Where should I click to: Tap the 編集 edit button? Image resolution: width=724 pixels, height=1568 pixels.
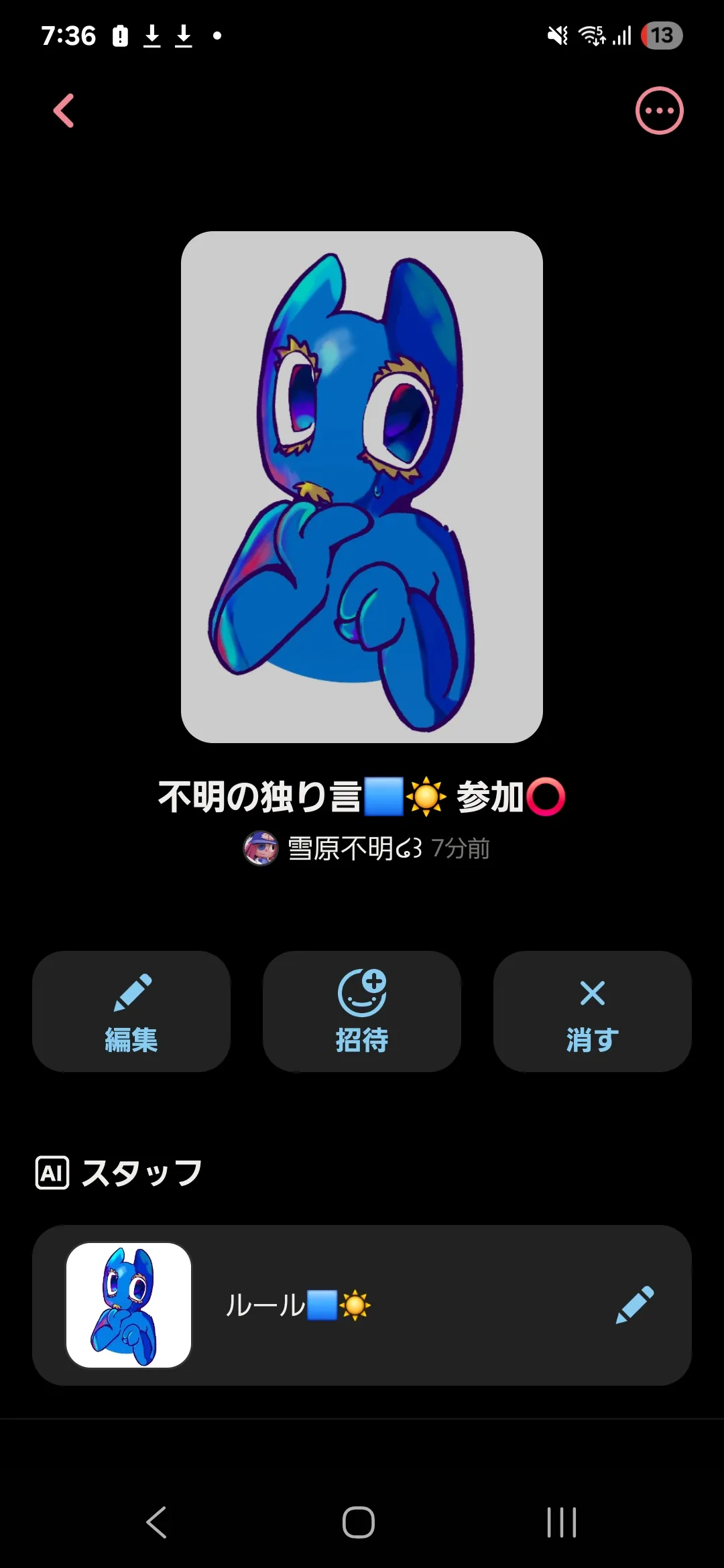point(131,1011)
